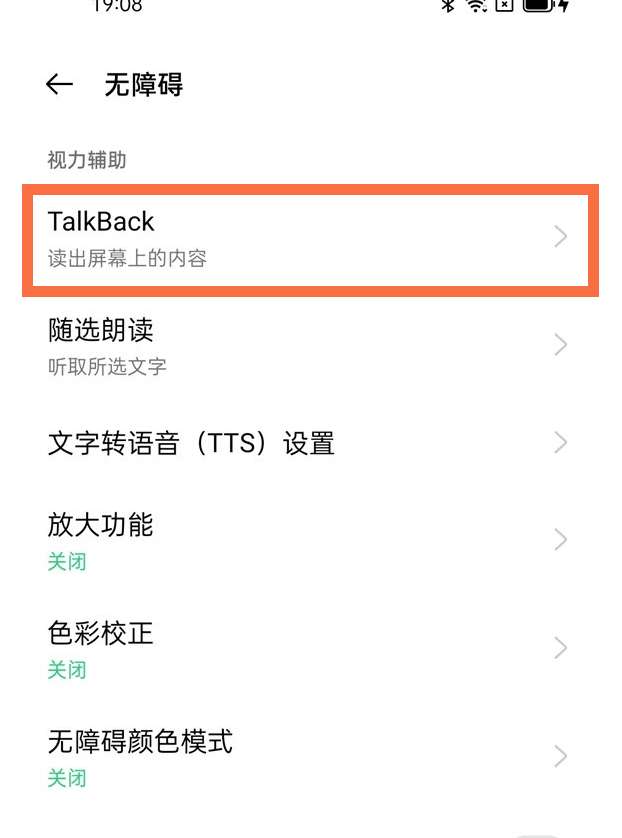Open 色彩校正 settings
The width and height of the screenshot is (622, 838).
[x=310, y=648]
